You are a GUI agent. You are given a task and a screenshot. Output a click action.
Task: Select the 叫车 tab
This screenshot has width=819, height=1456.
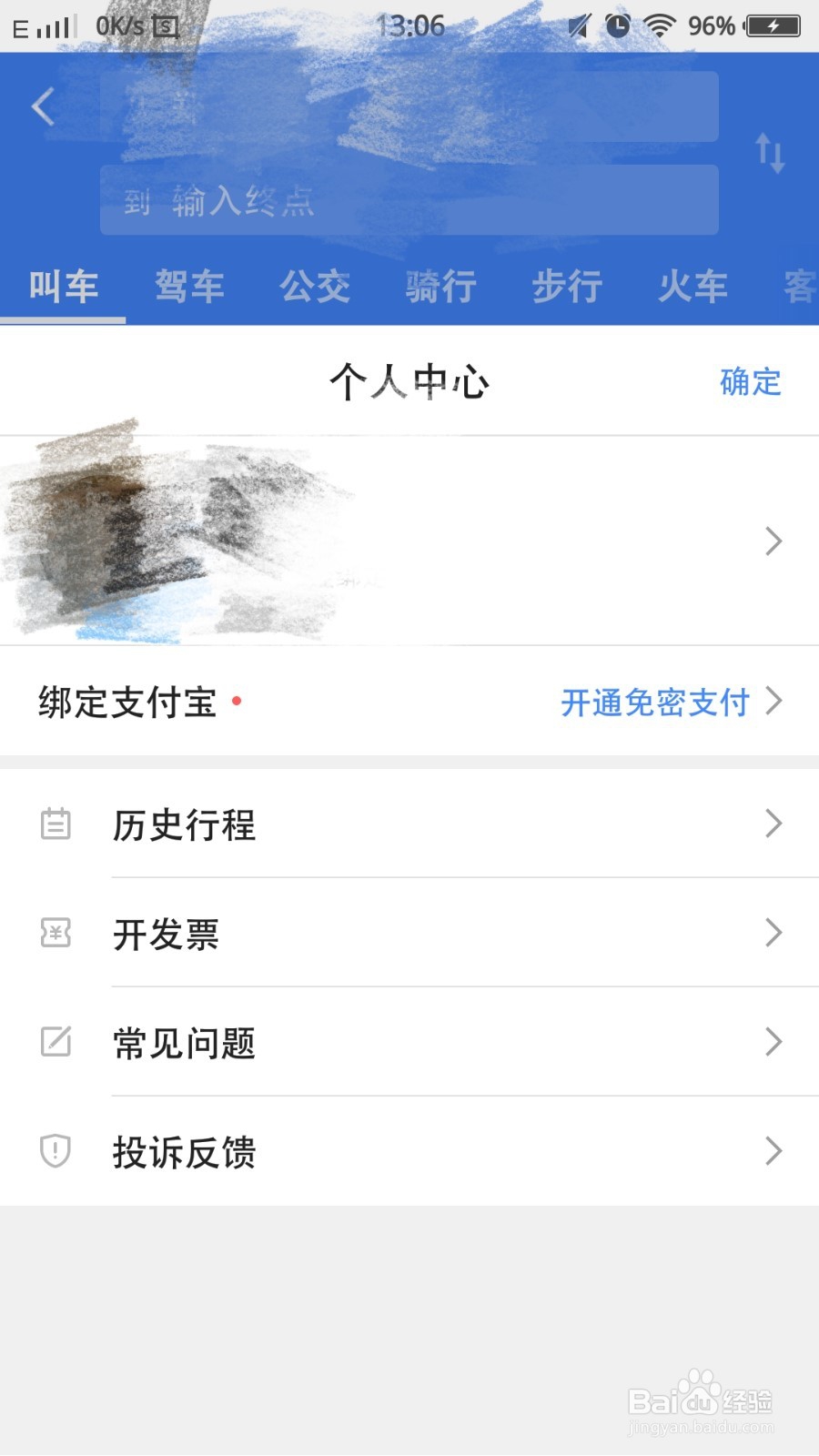coord(63,287)
